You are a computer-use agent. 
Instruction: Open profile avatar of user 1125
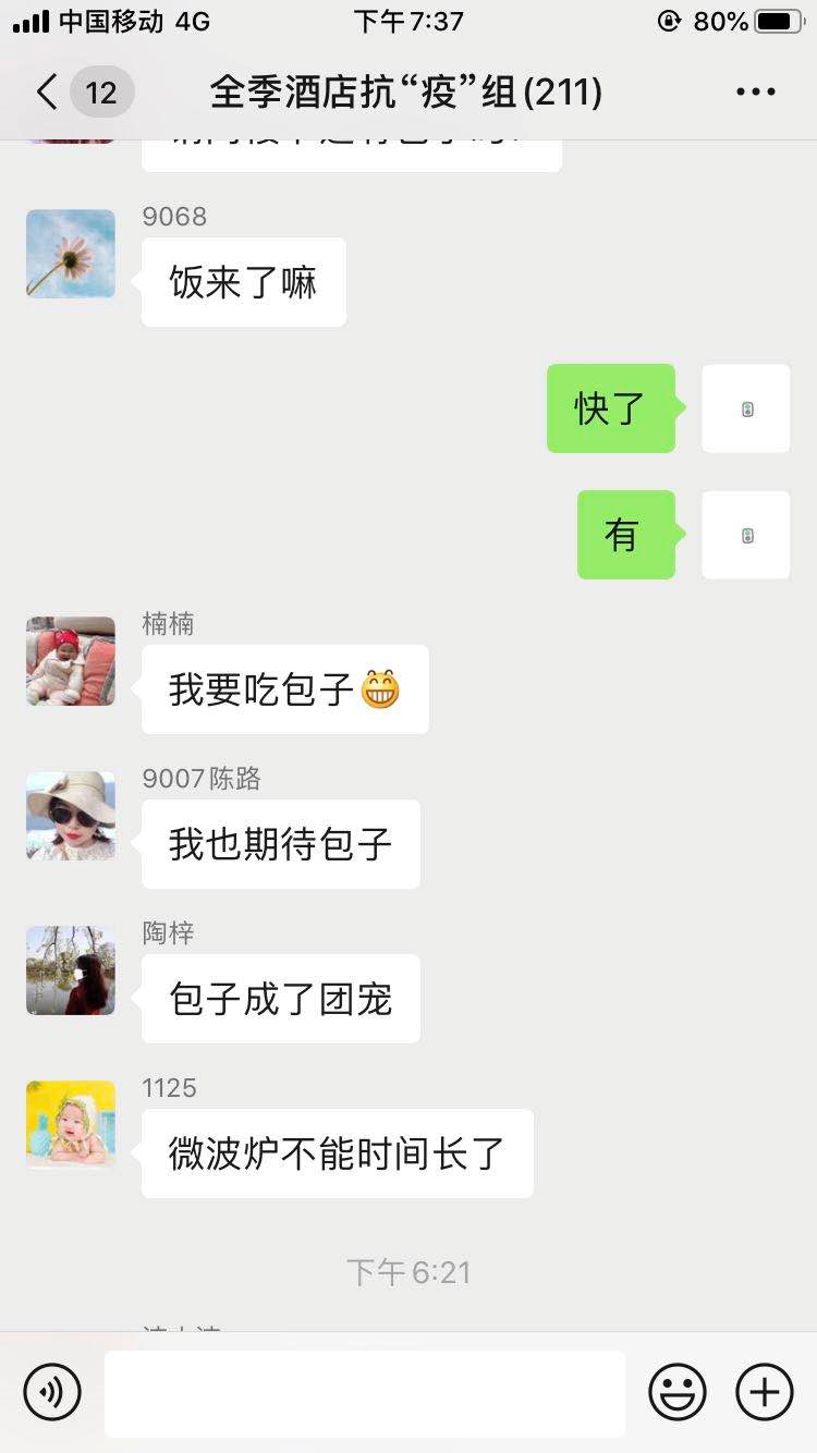coord(70,1125)
